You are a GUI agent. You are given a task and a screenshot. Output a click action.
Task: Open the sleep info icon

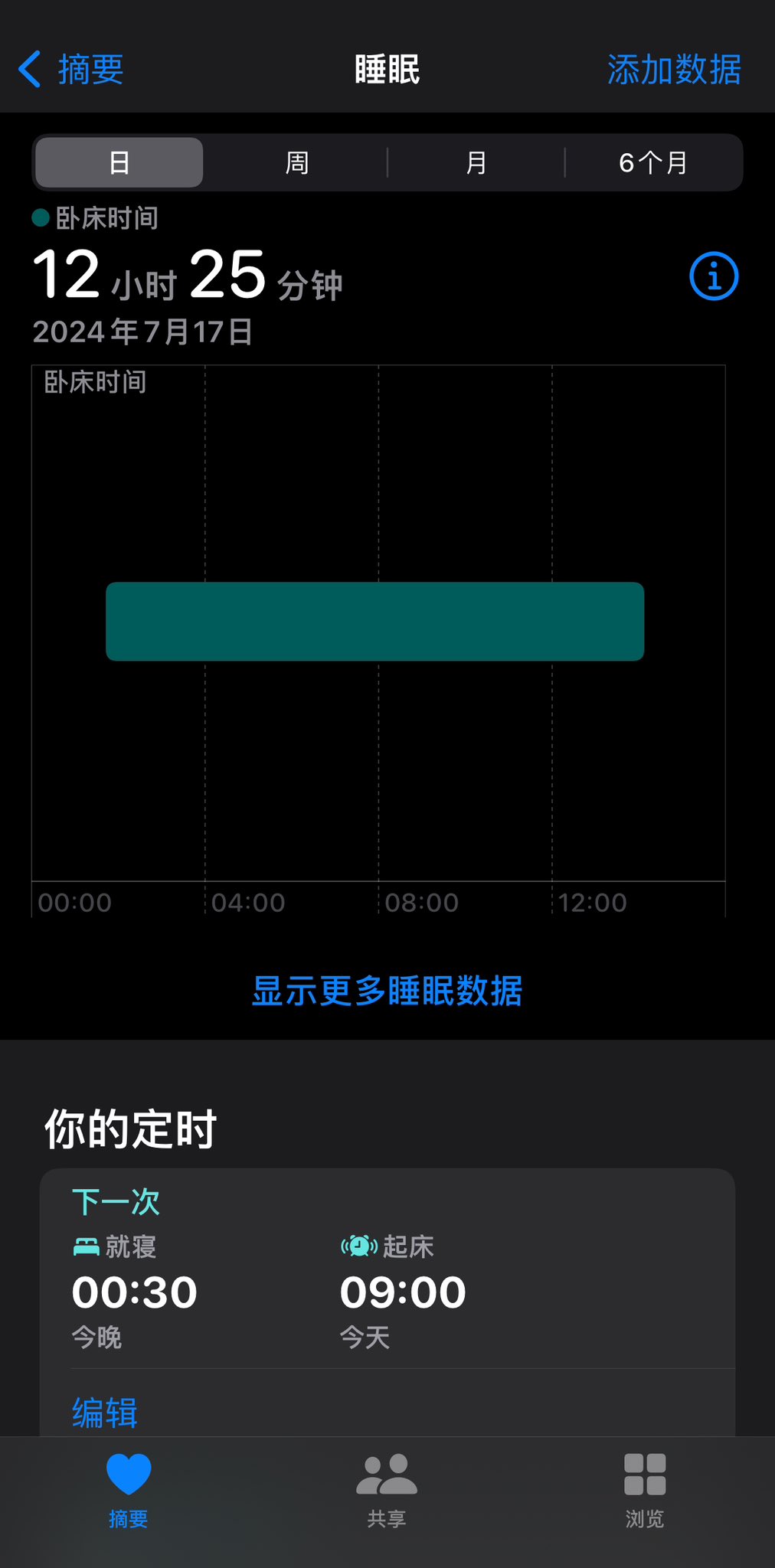point(714,276)
